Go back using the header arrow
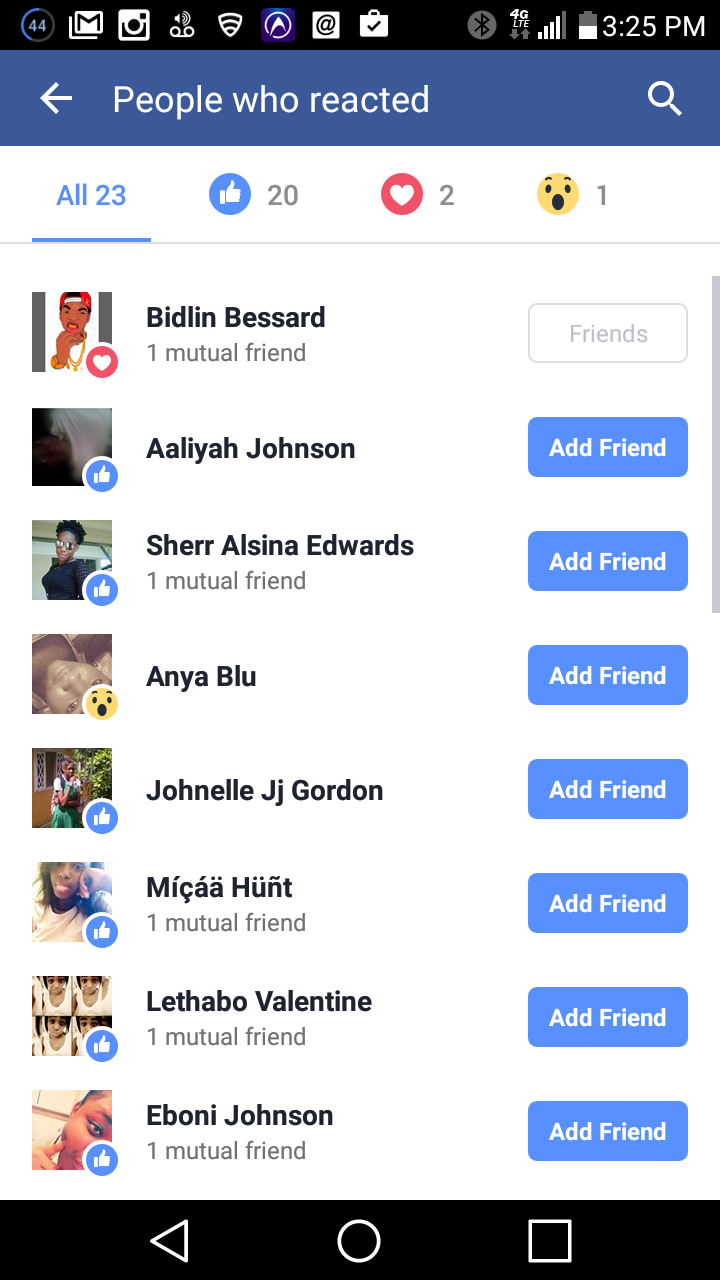720x1280 pixels. pos(57,99)
